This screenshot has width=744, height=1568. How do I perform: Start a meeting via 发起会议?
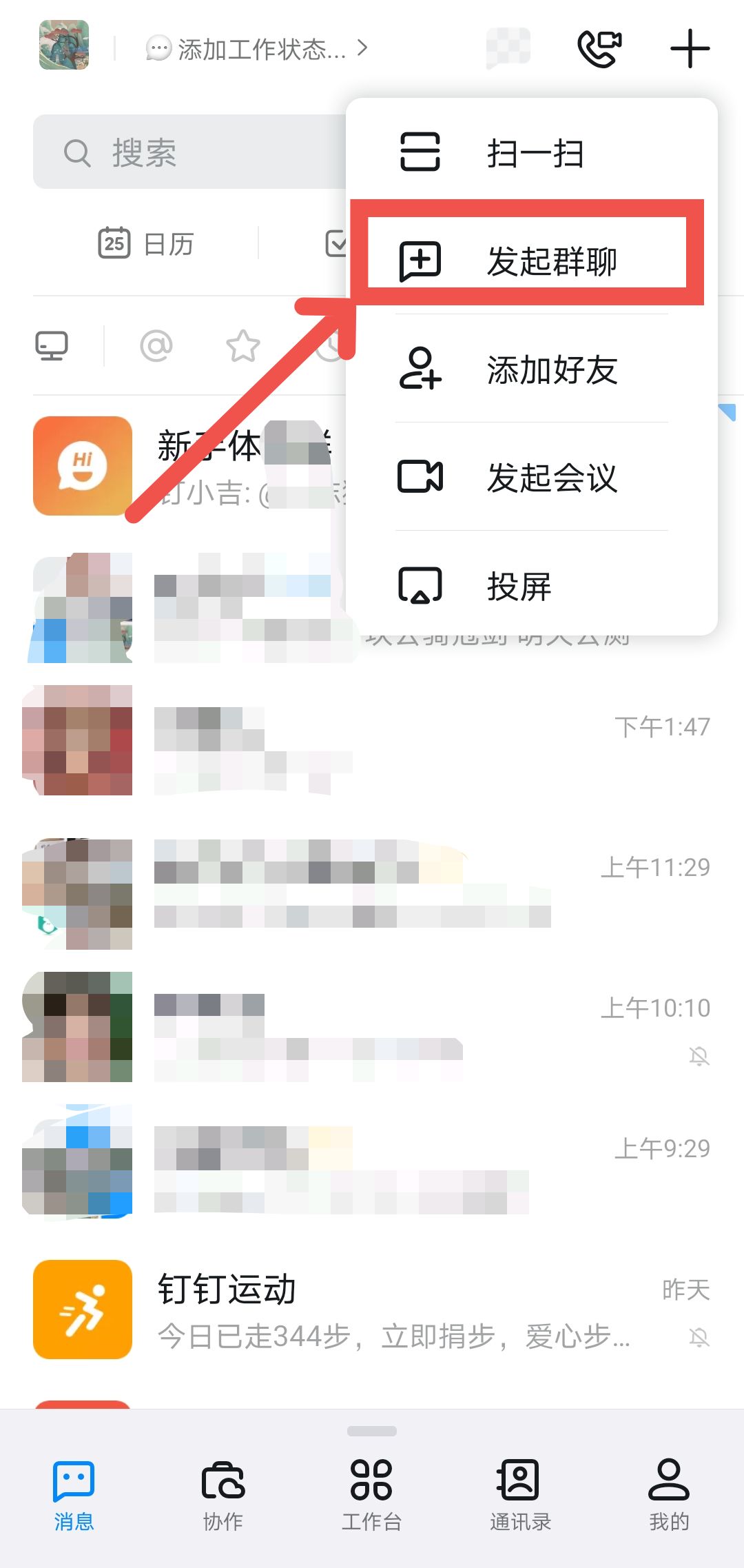pyautogui.click(x=530, y=477)
